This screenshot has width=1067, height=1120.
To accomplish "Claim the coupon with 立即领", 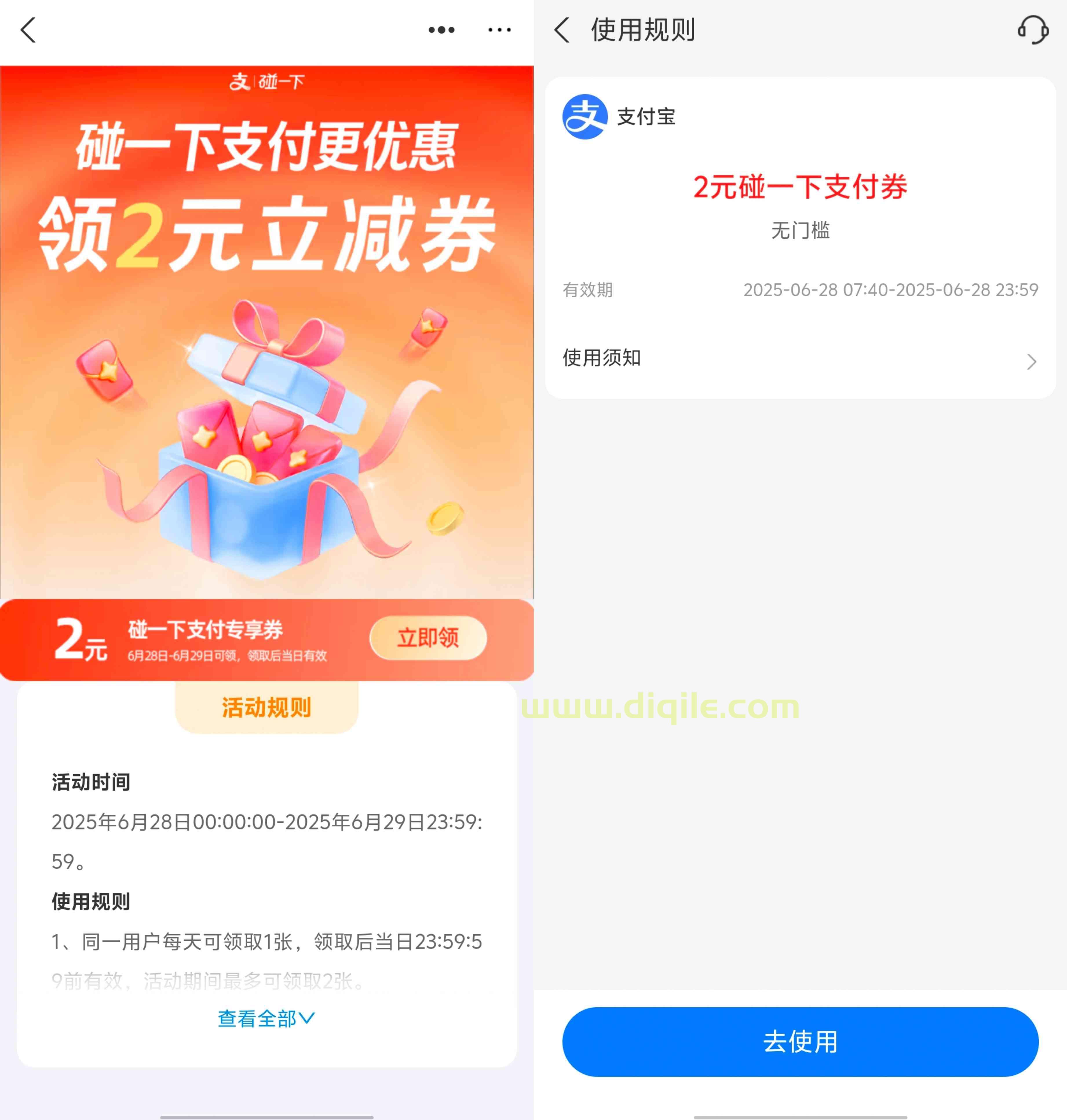I will 428,637.
